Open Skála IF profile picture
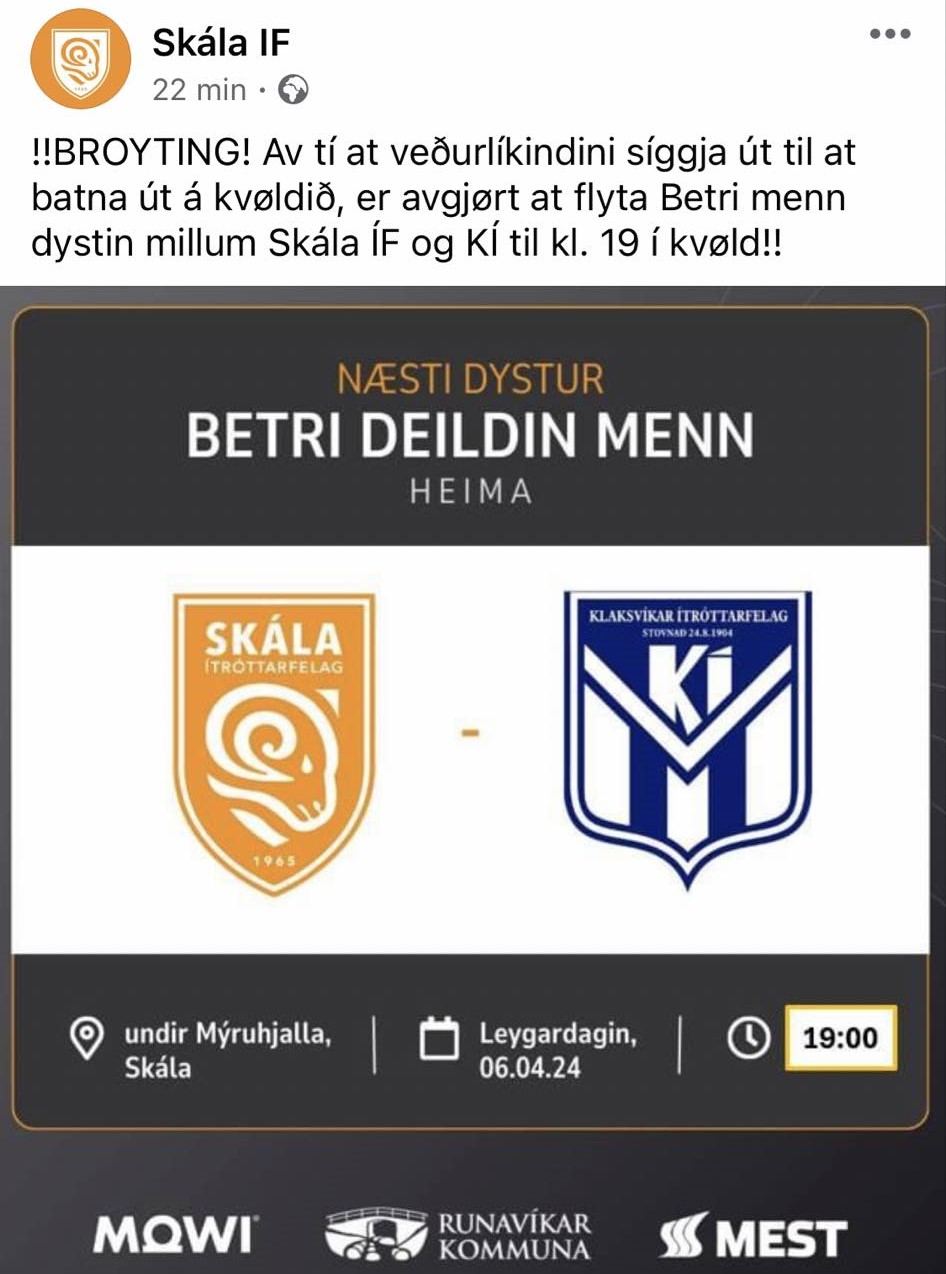Viewport: 946px width, 1274px height. tap(81, 59)
